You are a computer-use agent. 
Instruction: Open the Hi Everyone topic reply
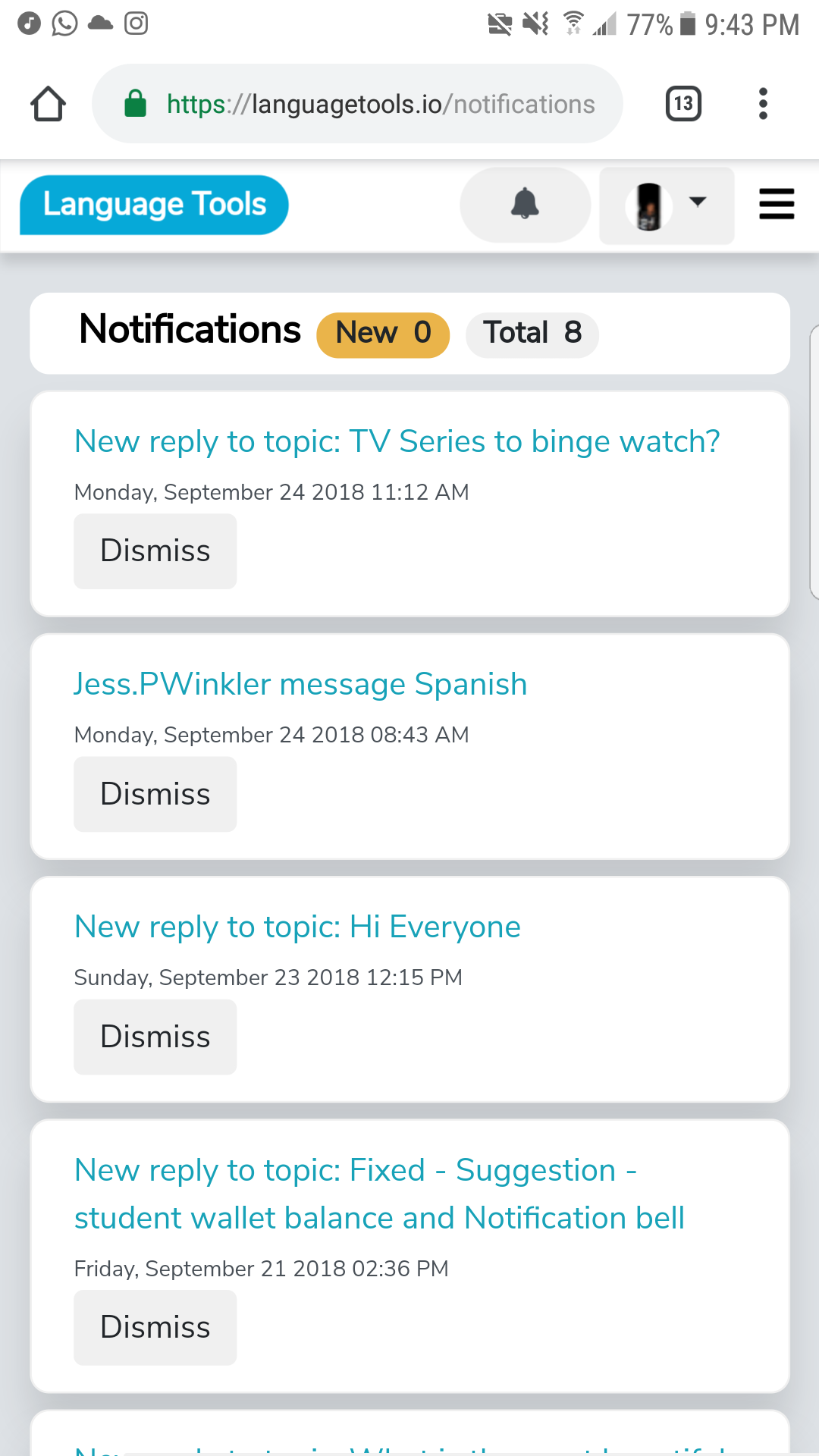pos(297,927)
